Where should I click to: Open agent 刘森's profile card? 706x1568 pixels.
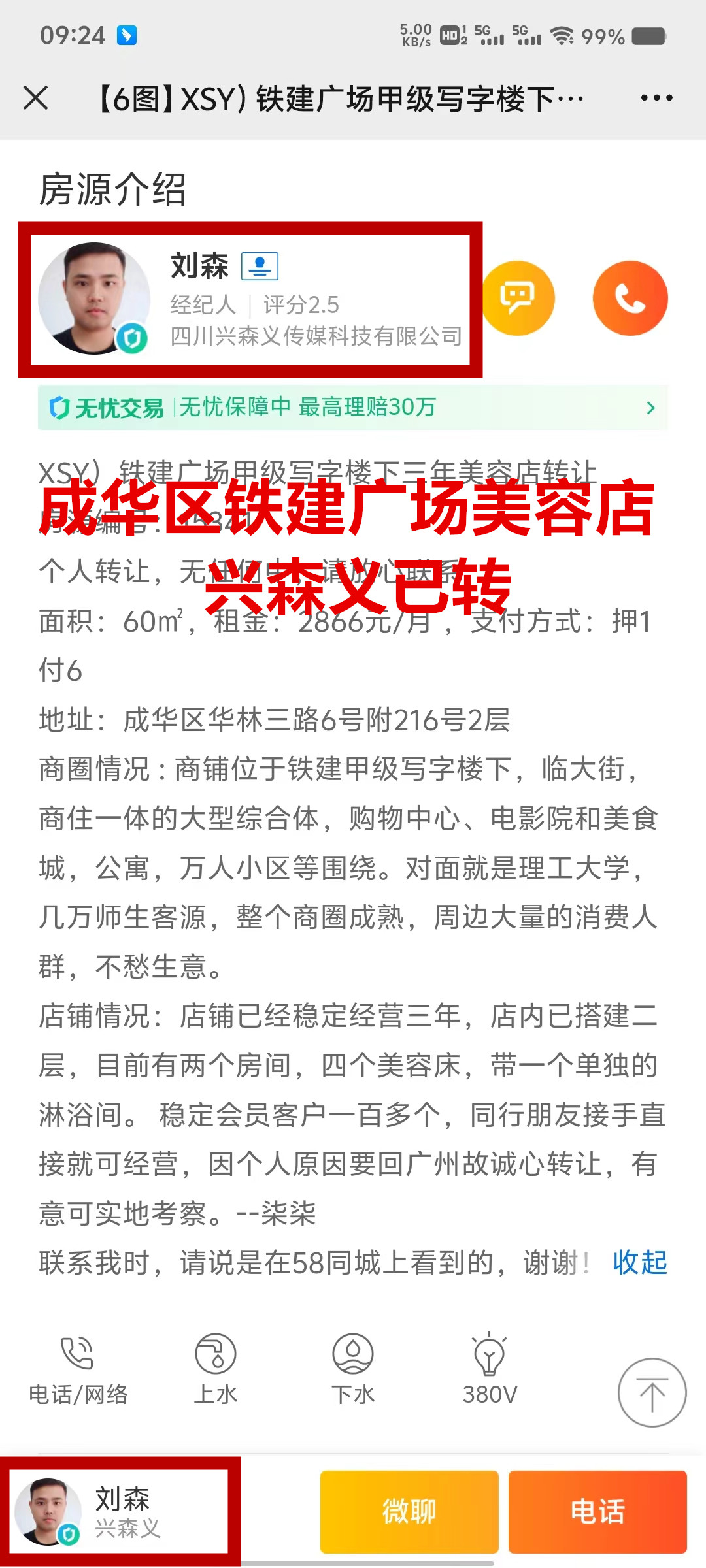(x=250, y=299)
